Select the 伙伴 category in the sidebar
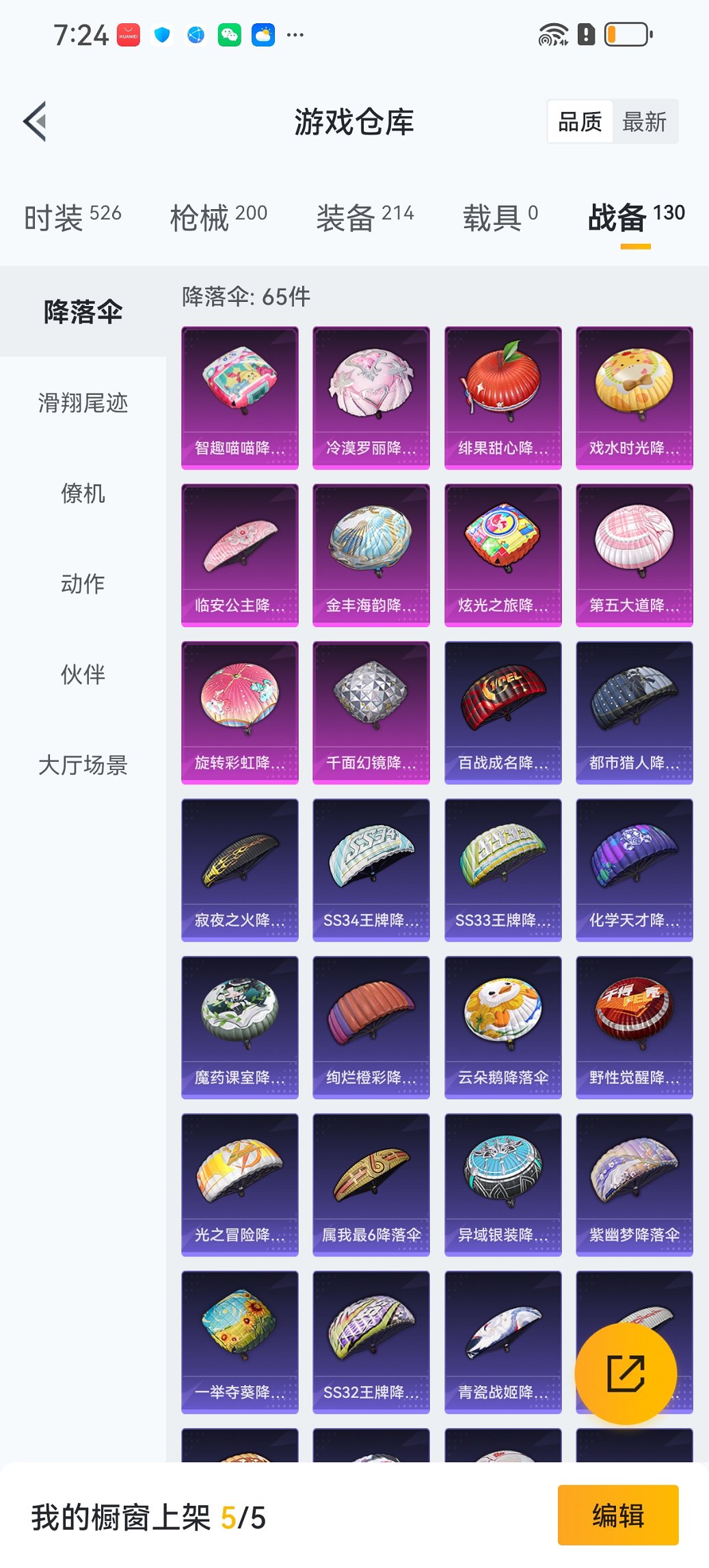The width and height of the screenshot is (709, 1568). [x=82, y=674]
